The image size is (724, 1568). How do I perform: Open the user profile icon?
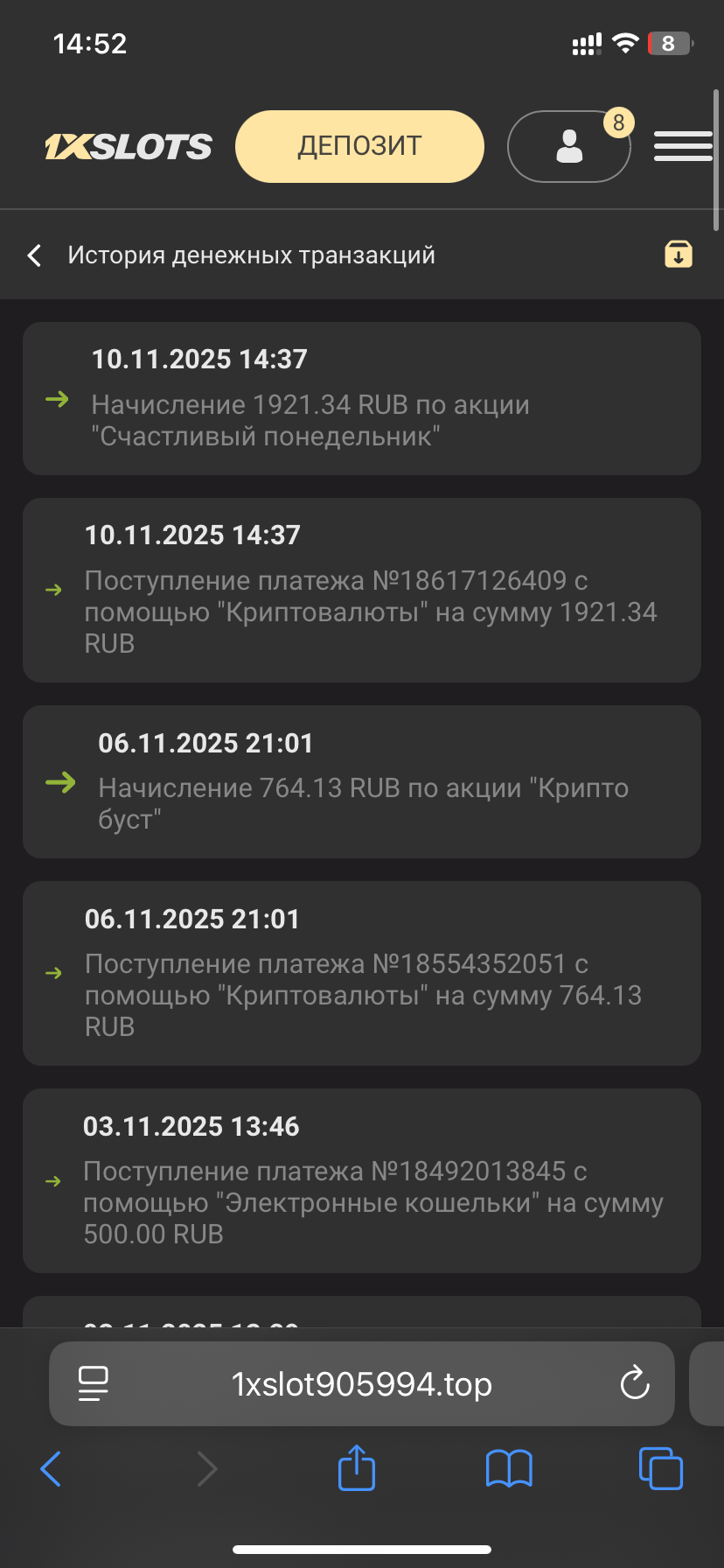[569, 146]
